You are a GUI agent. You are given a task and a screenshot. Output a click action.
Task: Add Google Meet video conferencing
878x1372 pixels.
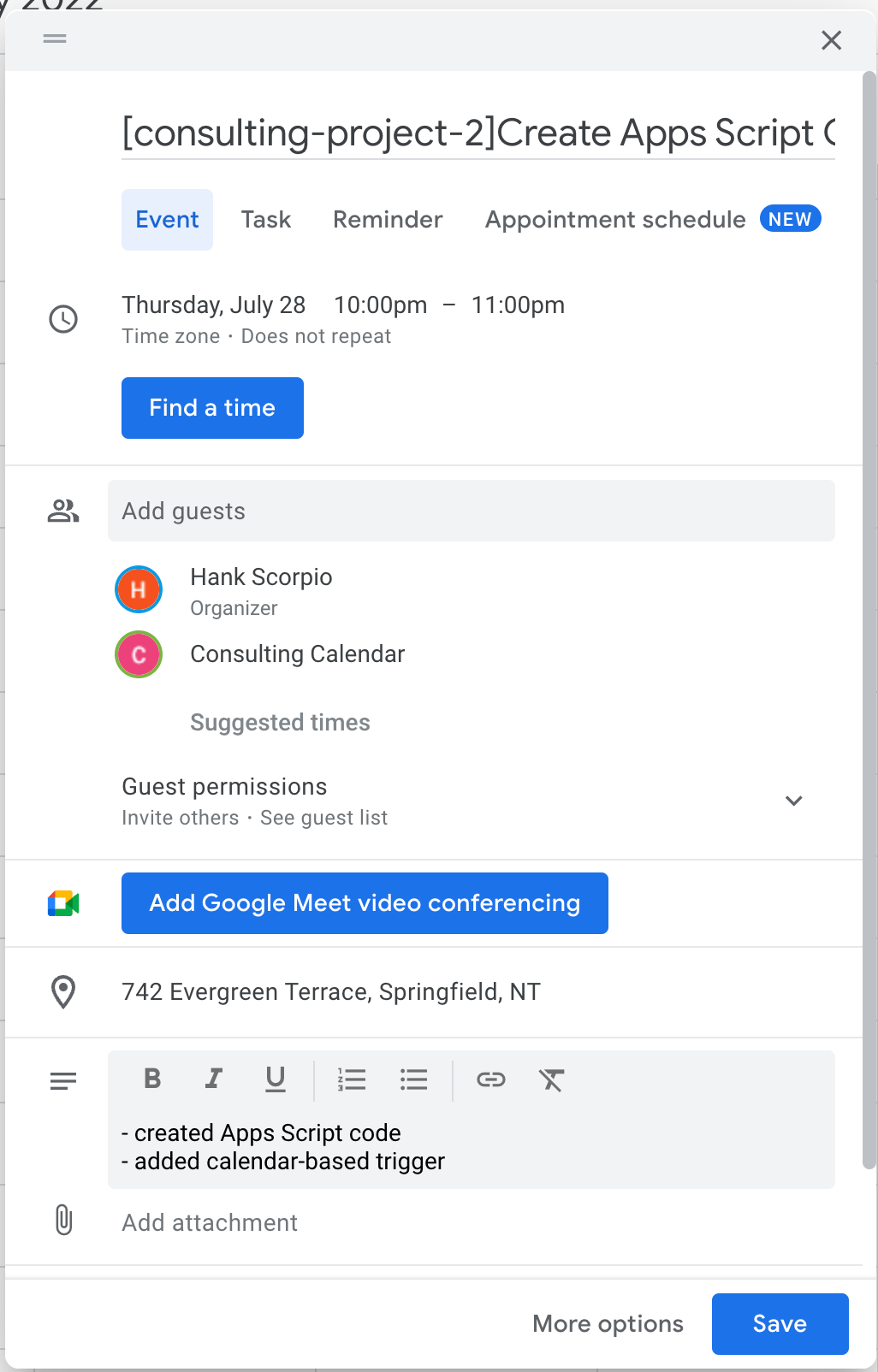365,903
